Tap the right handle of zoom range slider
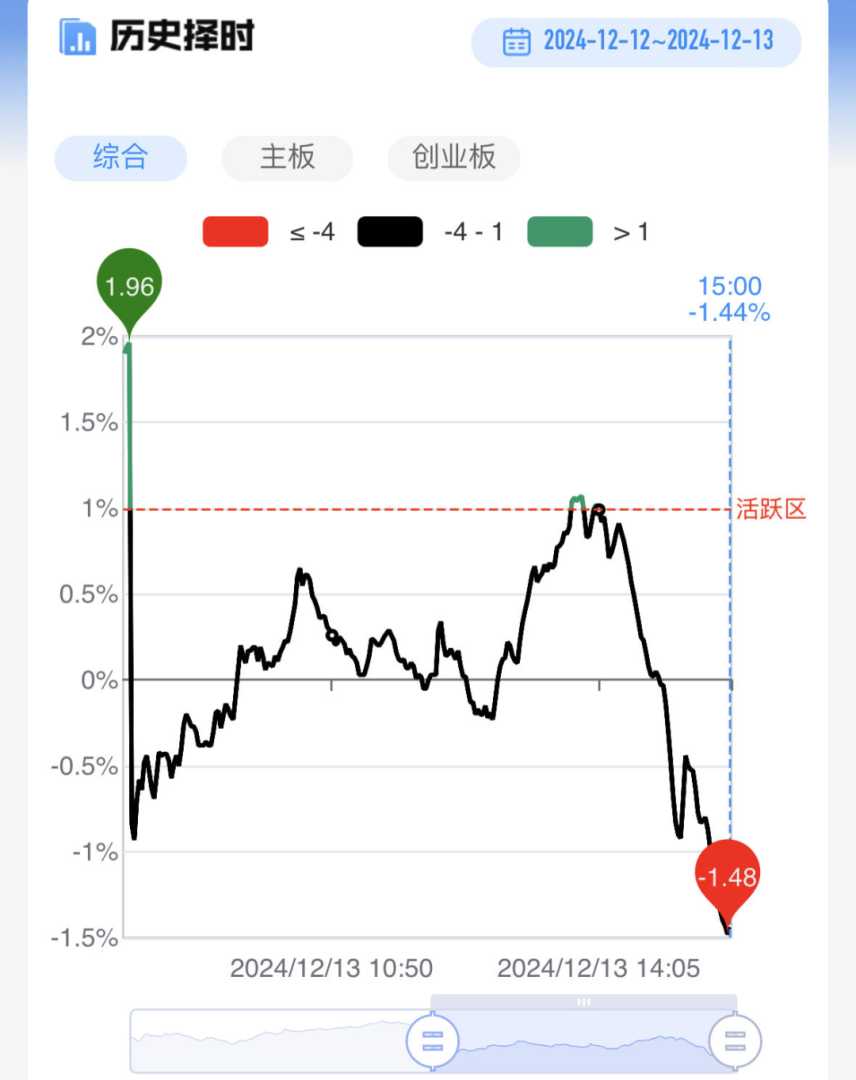856x1080 pixels. [x=735, y=1041]
